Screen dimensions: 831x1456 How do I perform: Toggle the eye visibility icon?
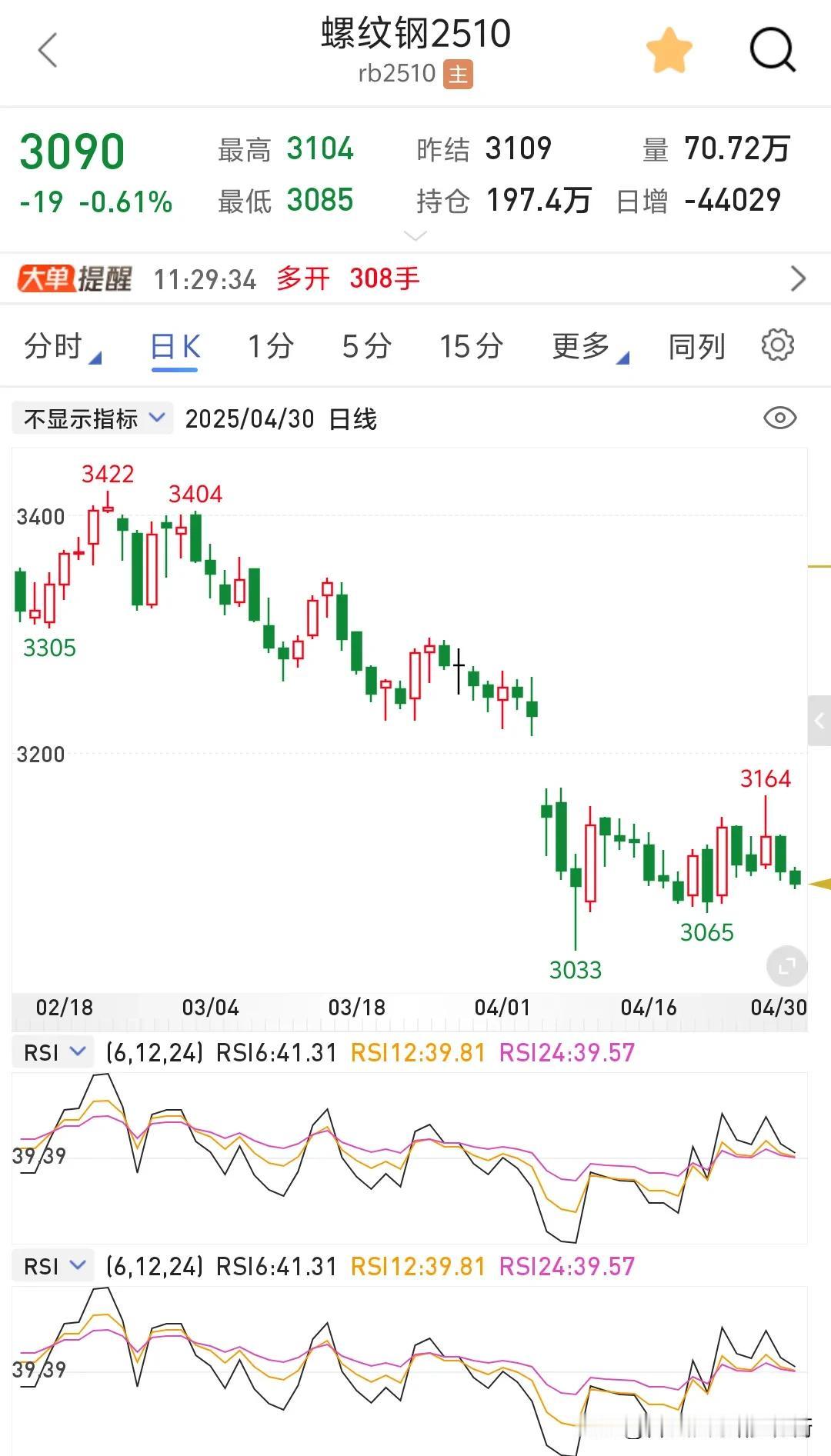(779, 418)
